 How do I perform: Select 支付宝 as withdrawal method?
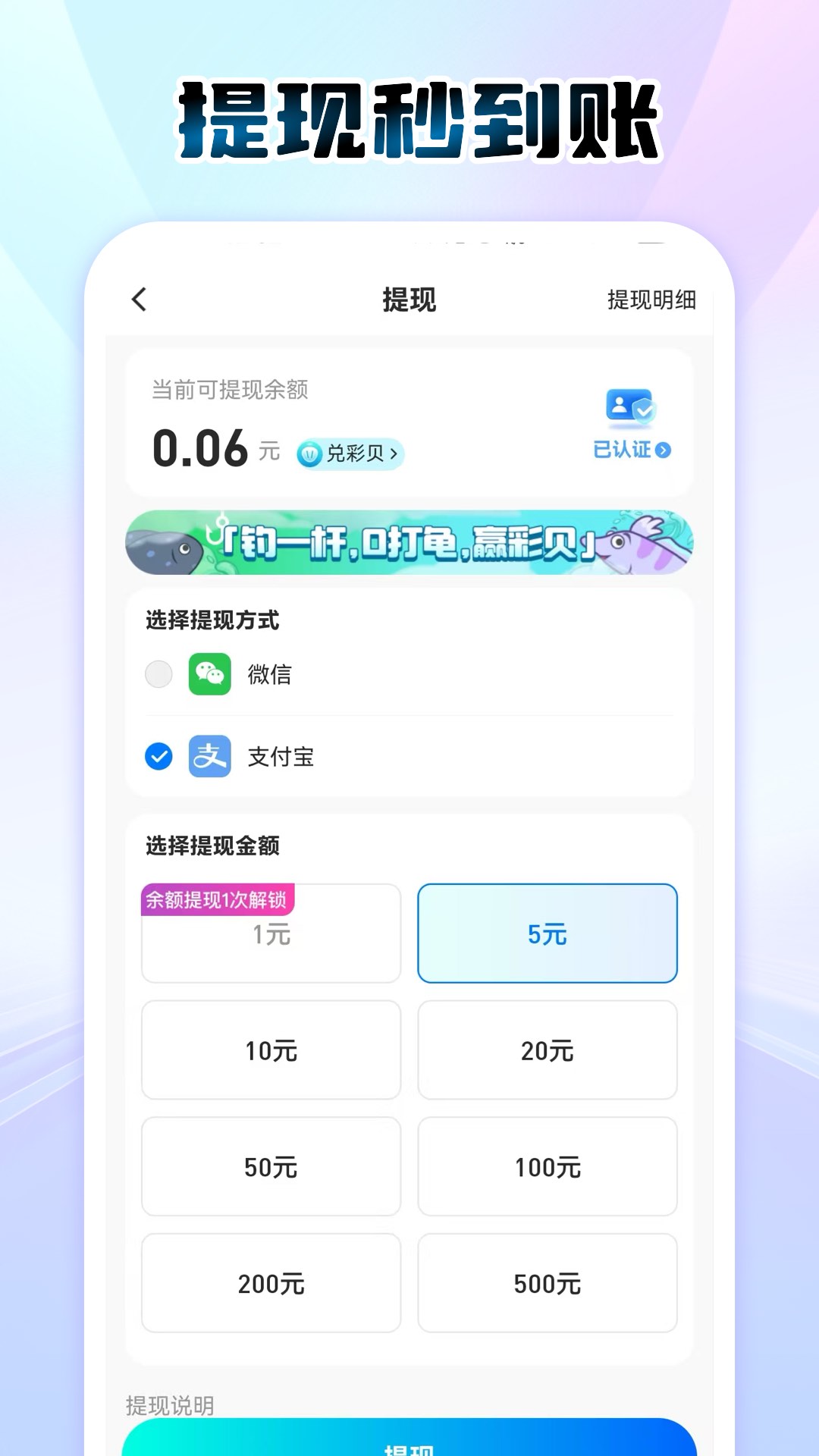click(282, 756)
